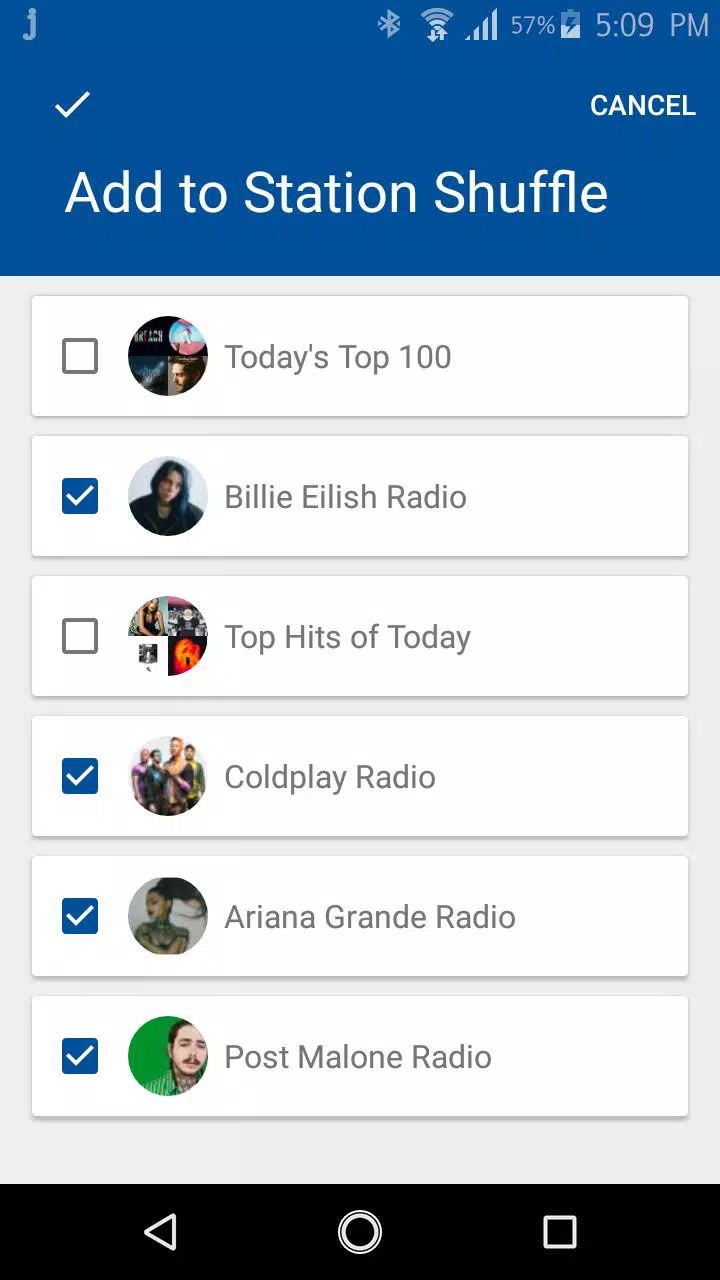This screenshot has width=720, height=1280.
Task: Remove Post Malone Radio from shuffle
Action: [80, 1056]
